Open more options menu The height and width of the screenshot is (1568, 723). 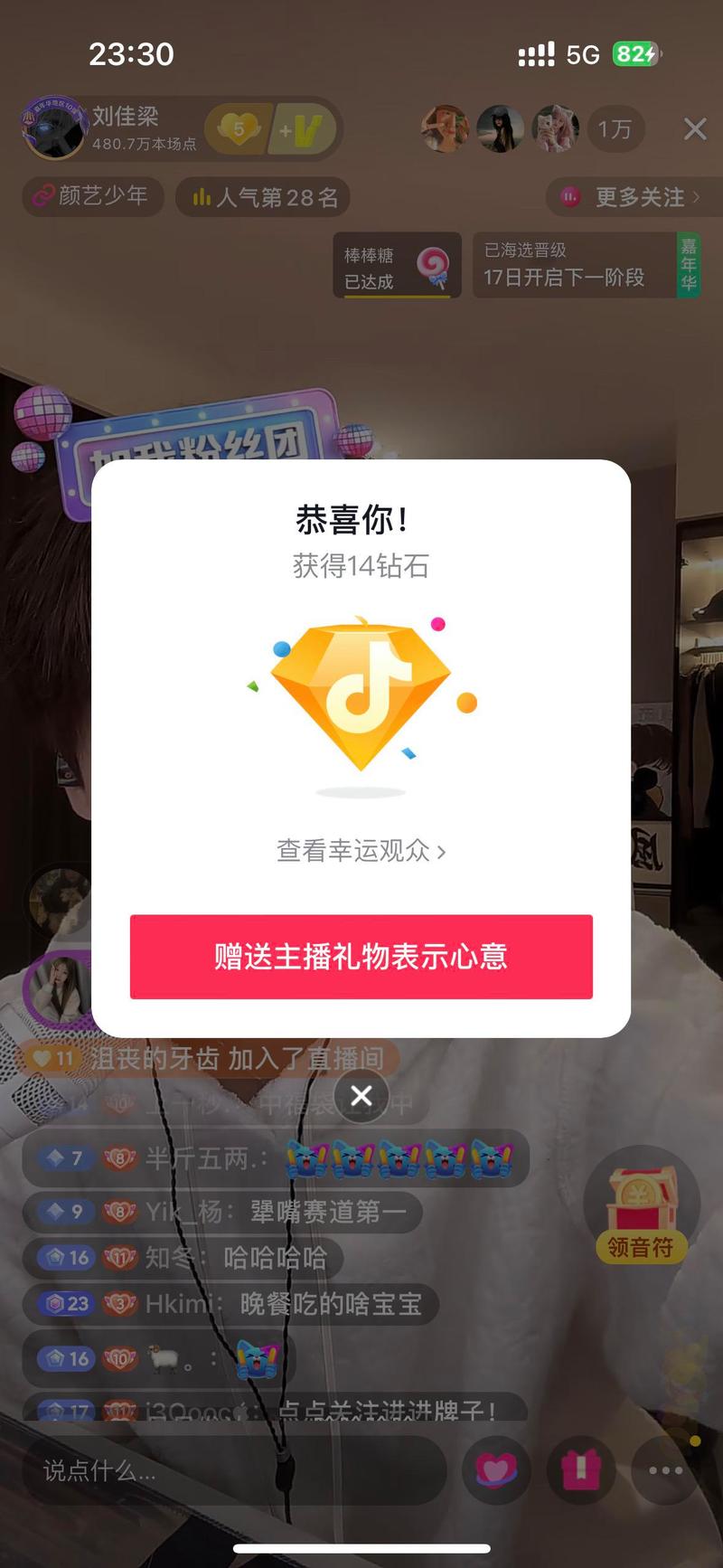(x=666, y=1470)
